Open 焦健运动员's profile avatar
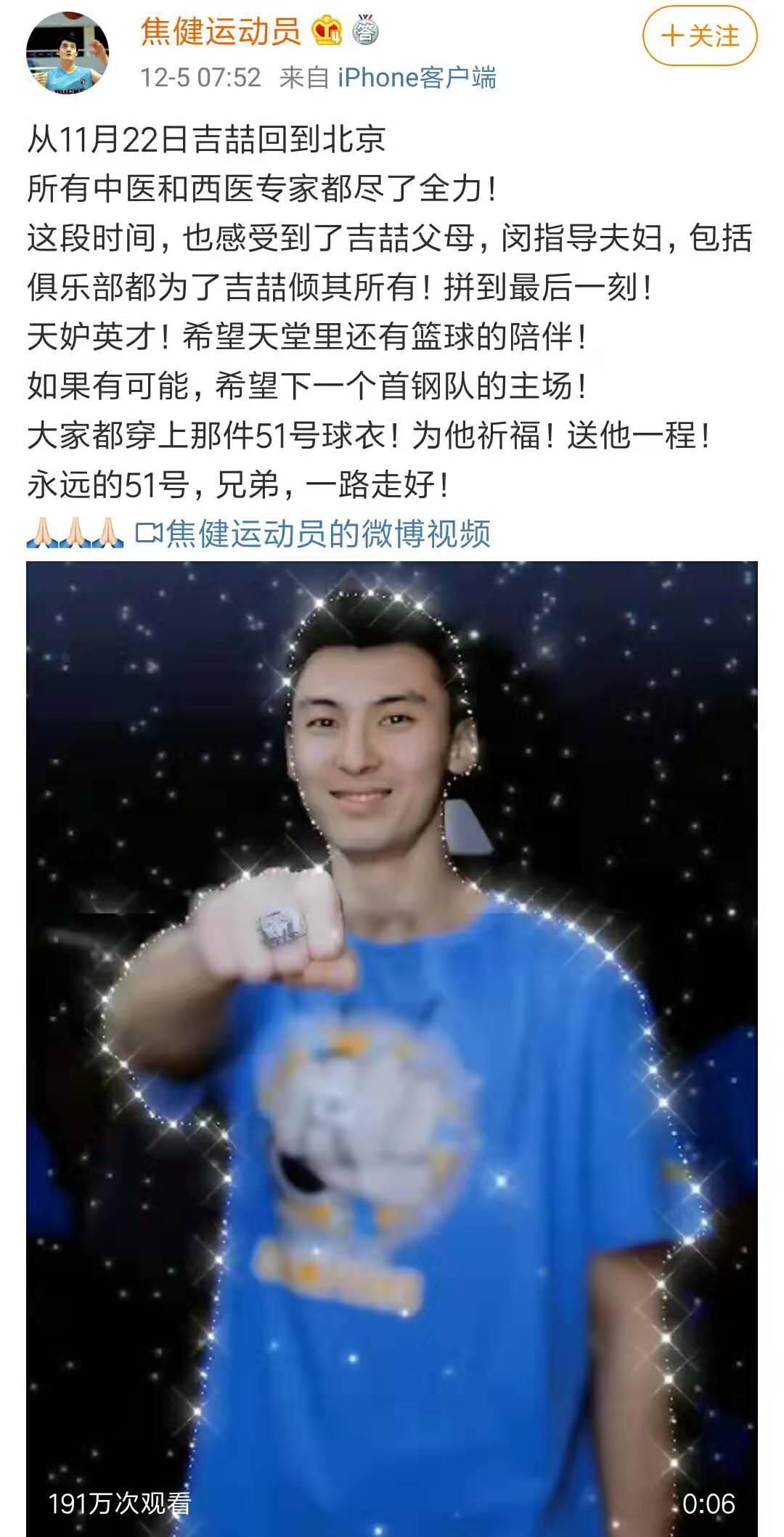This screenshot has height=1537, width=784. pyautogui.click(x=68, y=52)
